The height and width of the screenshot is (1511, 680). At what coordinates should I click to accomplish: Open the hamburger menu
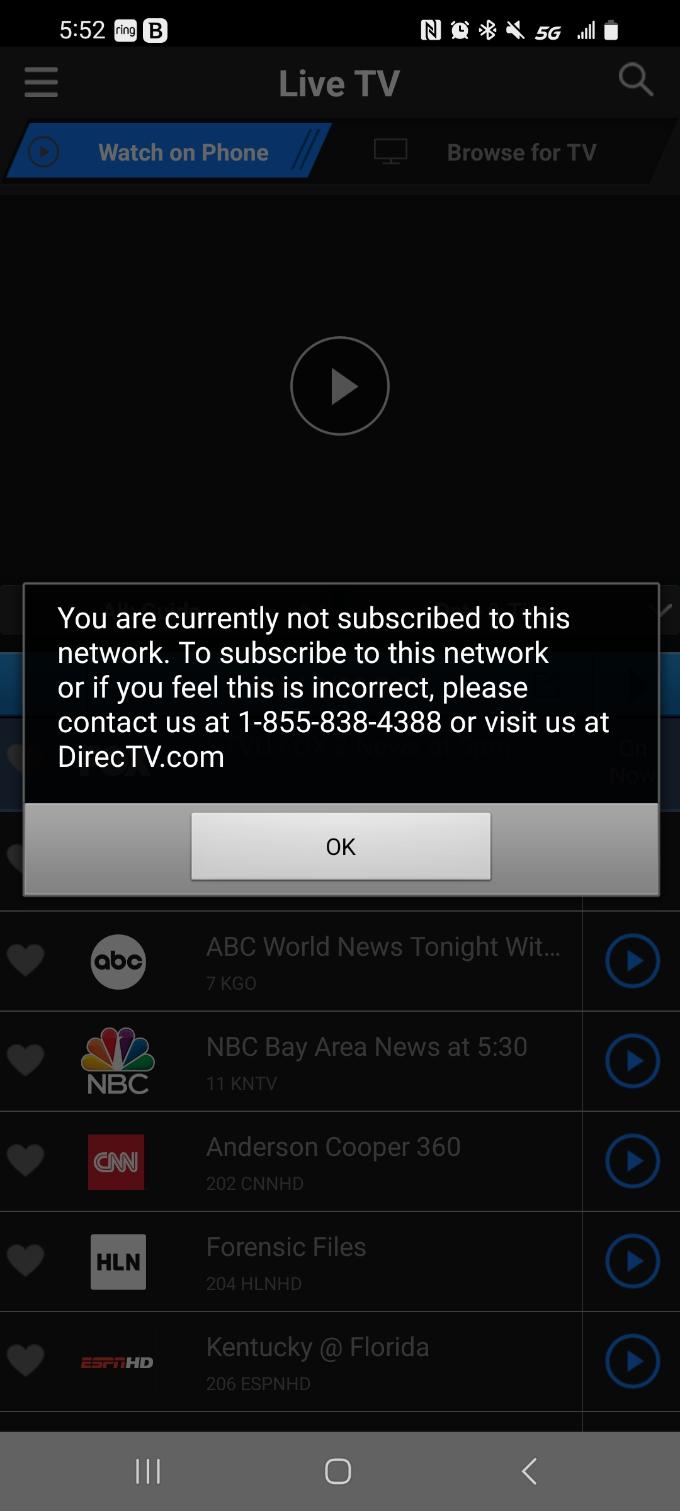(x=41, y=82)
